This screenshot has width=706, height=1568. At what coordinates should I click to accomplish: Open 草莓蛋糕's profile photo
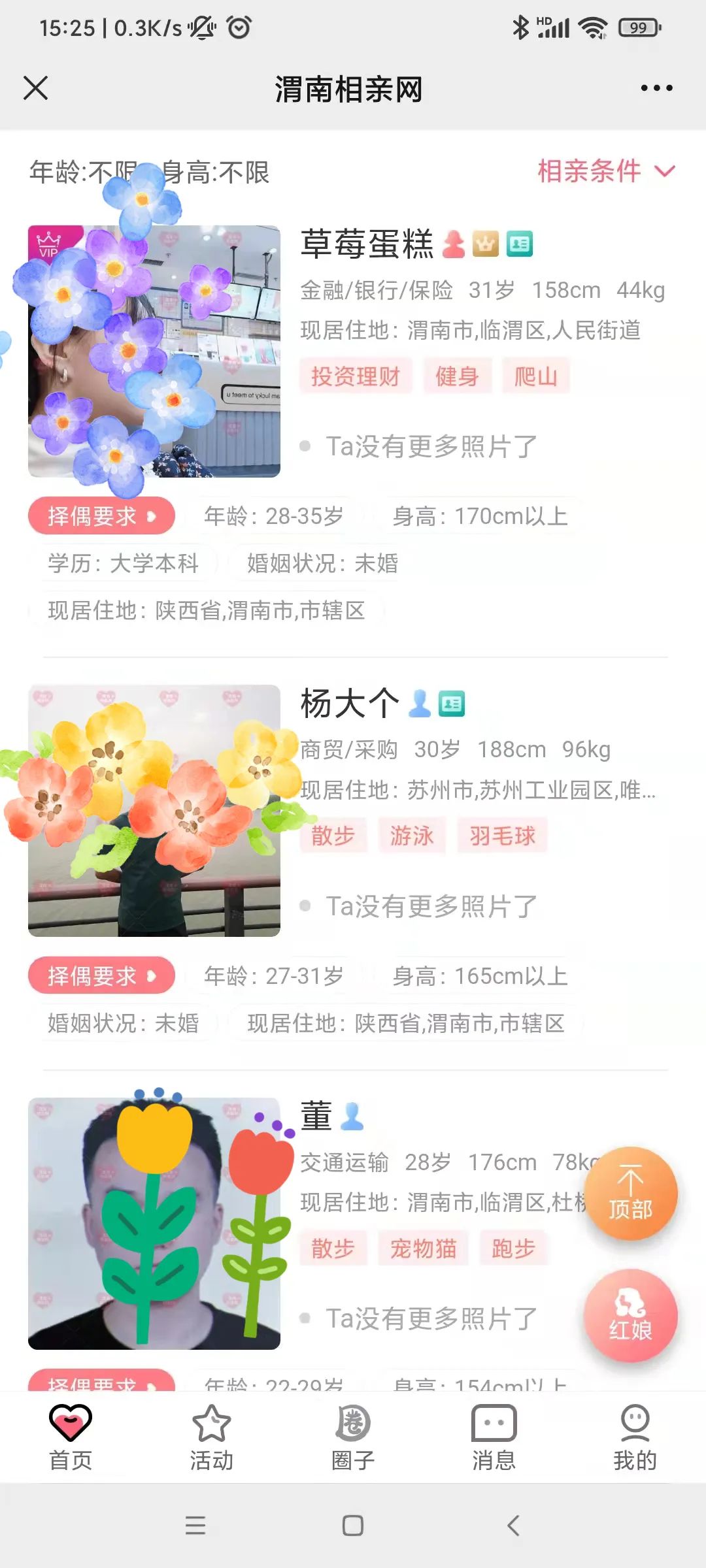tap(154, 351)
